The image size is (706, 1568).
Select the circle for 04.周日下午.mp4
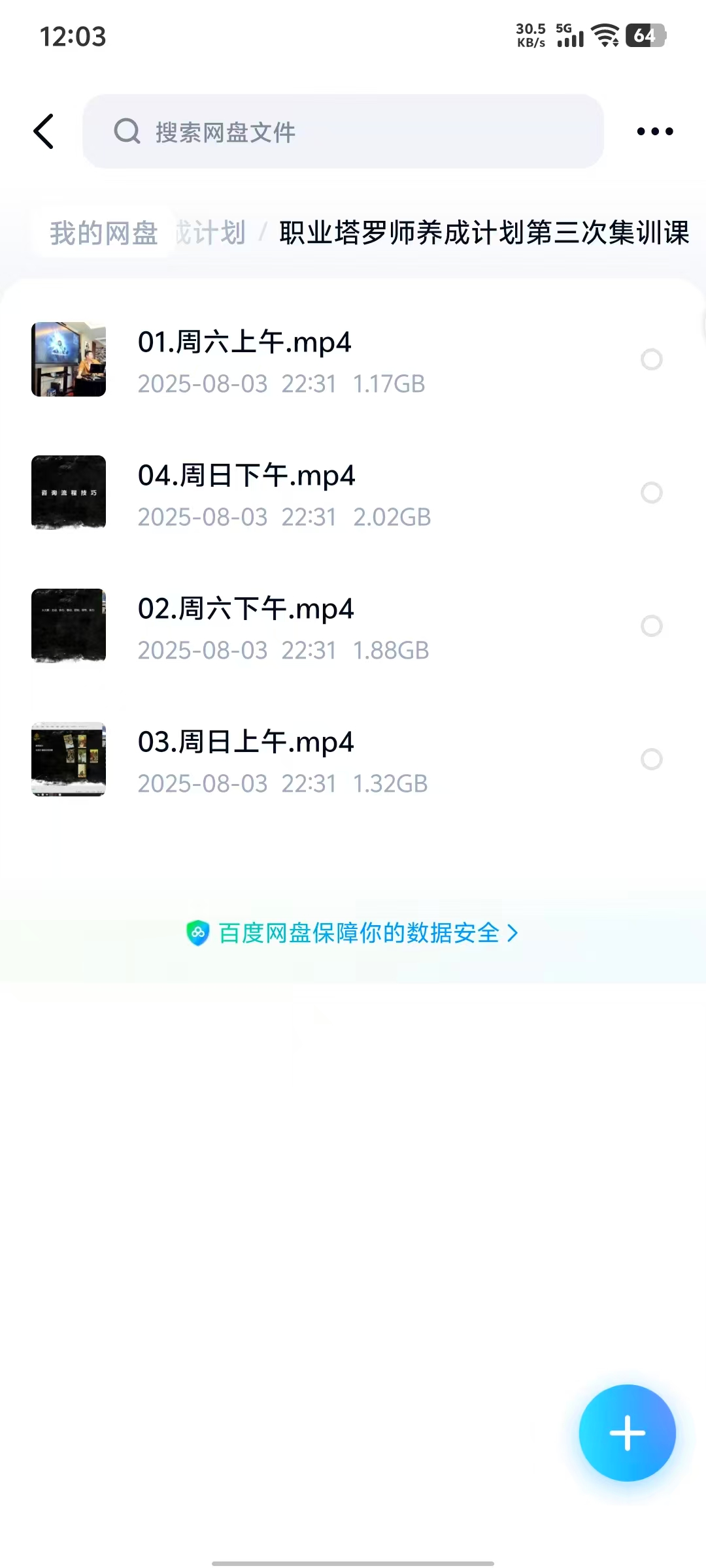pos(652,493)
